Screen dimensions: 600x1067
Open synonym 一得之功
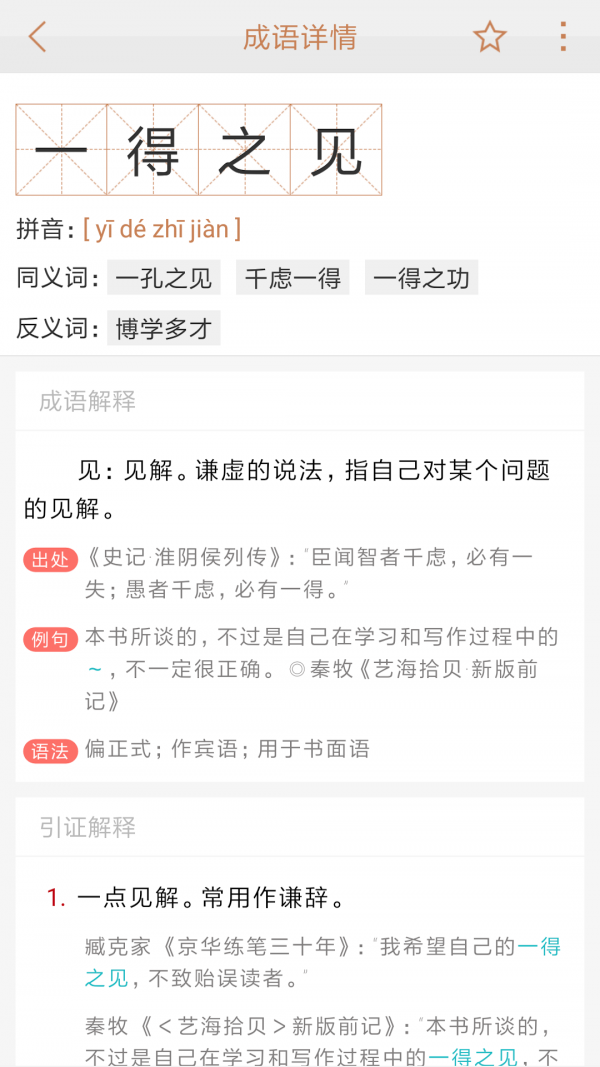[x=421, y=278]
